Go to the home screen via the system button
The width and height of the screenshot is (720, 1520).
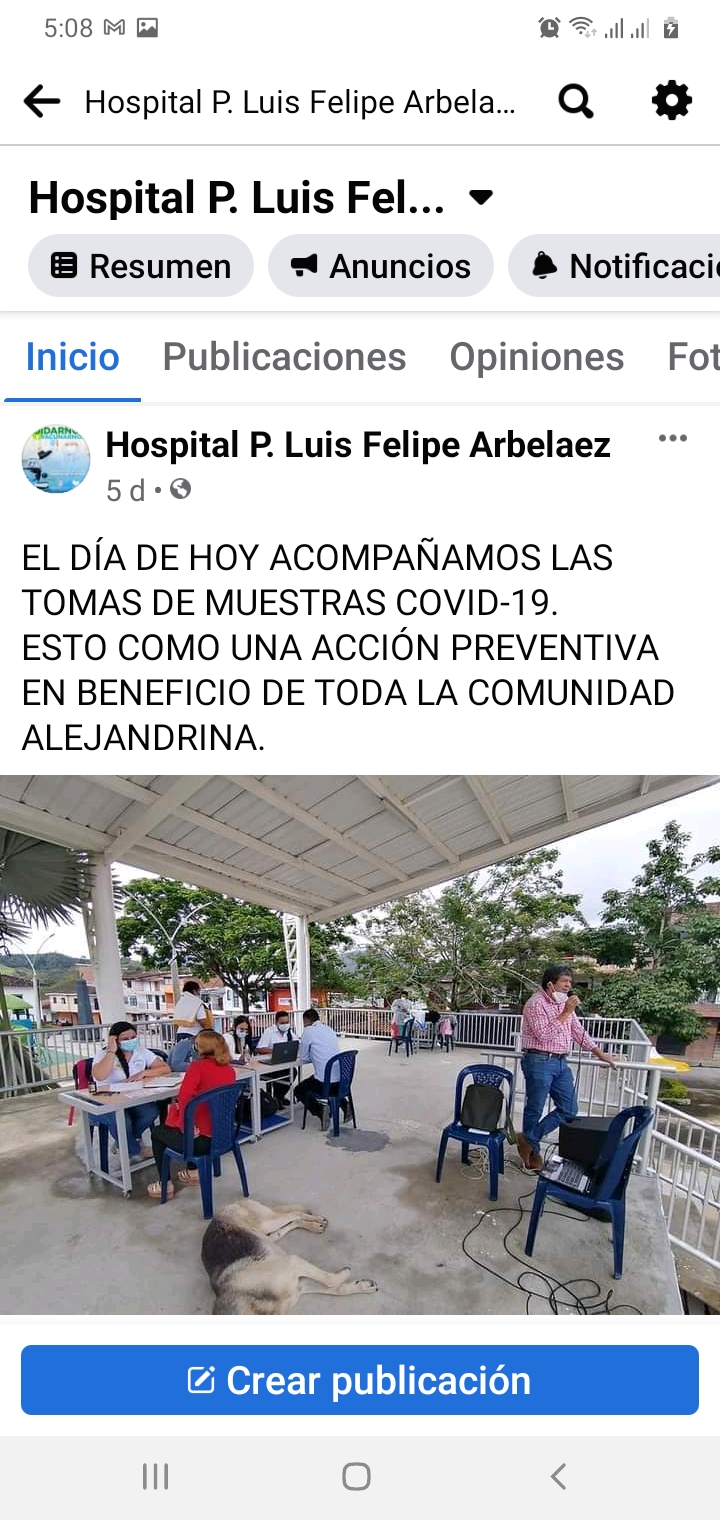tap(357, 1476)
